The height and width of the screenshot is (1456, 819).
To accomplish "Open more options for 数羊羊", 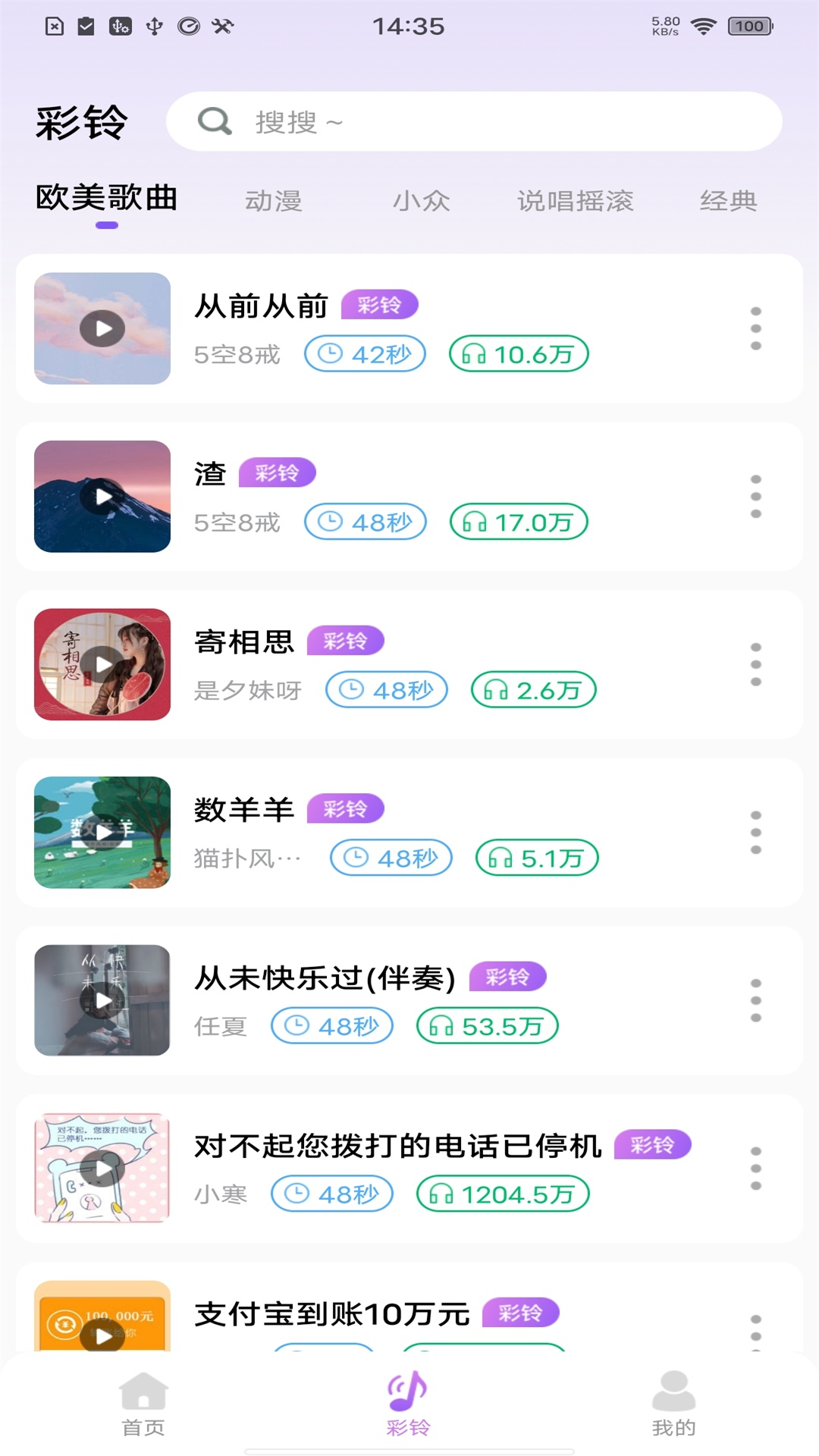I will coord(755,833).
